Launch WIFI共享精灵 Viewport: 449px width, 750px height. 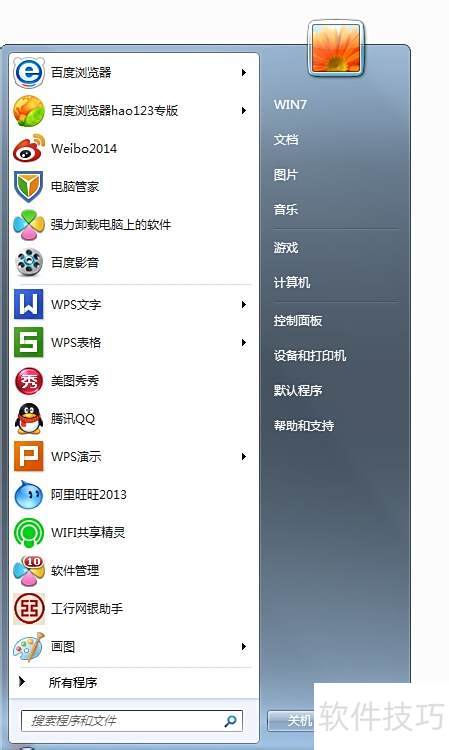click(130, 532)
